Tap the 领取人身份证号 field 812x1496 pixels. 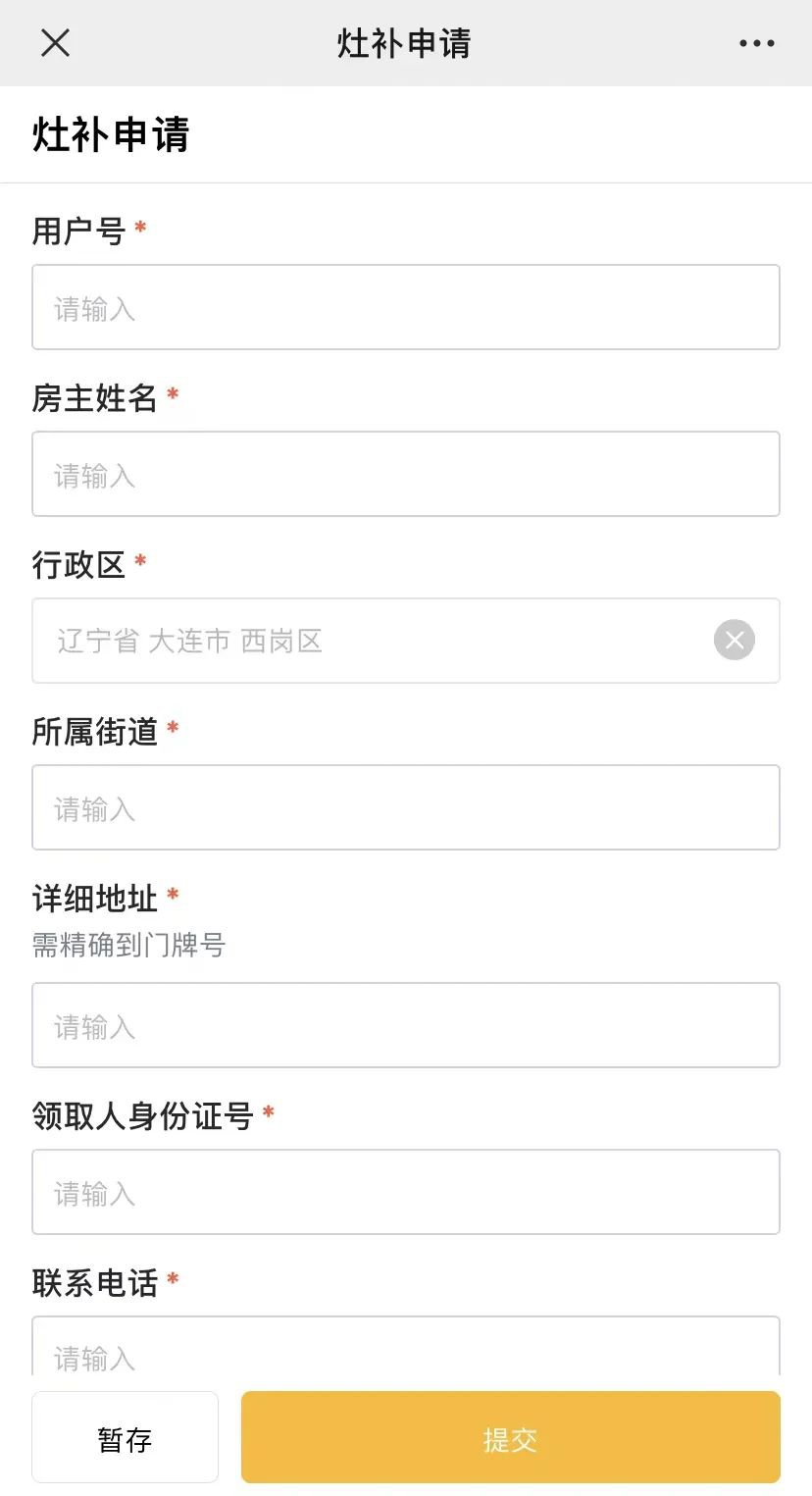[x=405, y=1192]
